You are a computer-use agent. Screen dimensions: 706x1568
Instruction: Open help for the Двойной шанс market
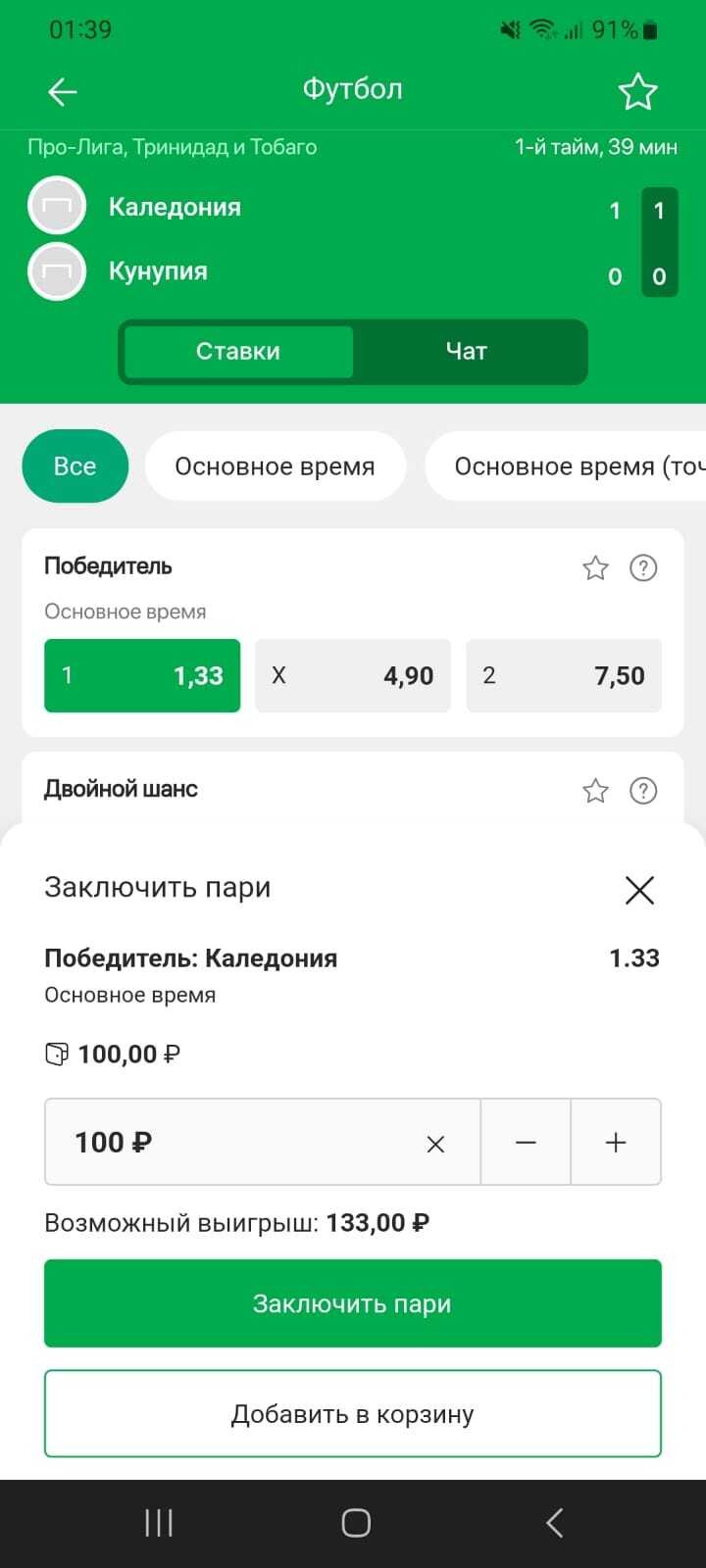(643, 791)
